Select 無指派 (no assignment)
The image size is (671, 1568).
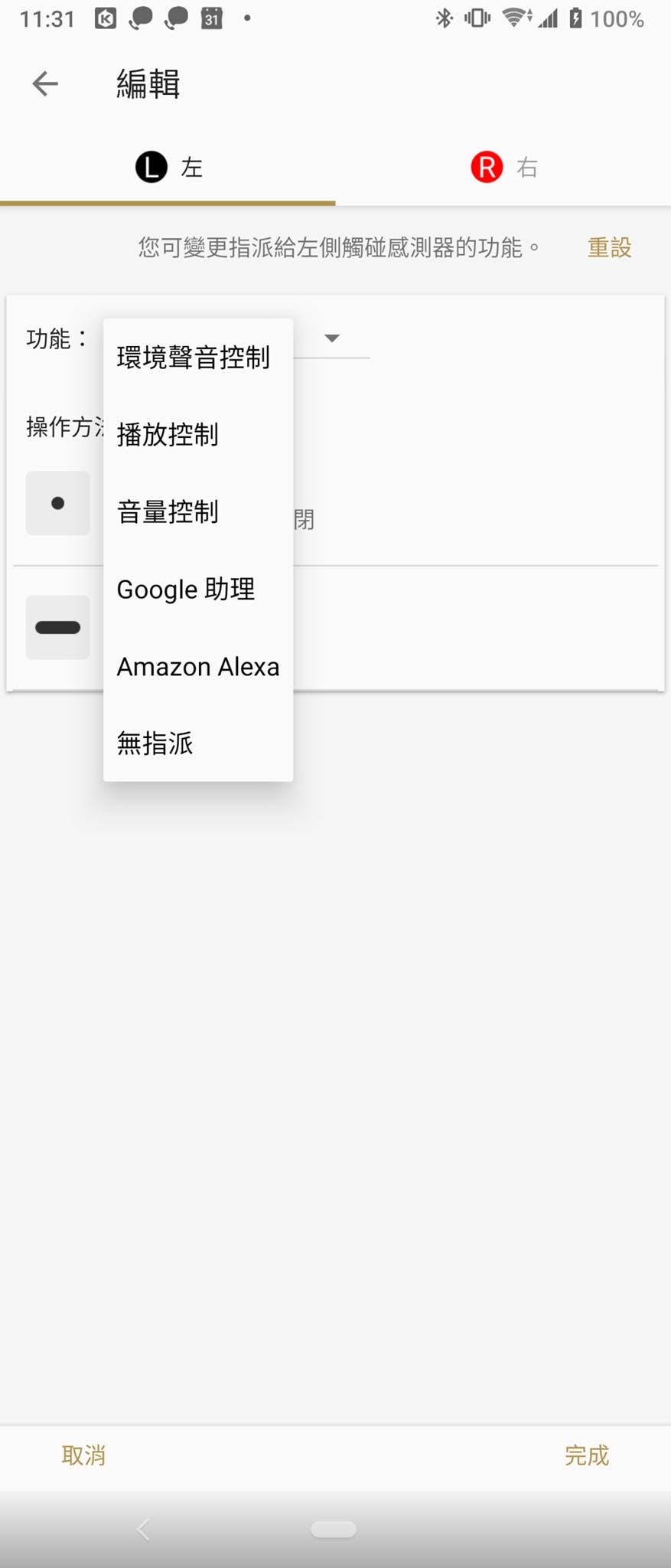coord(155,743)
